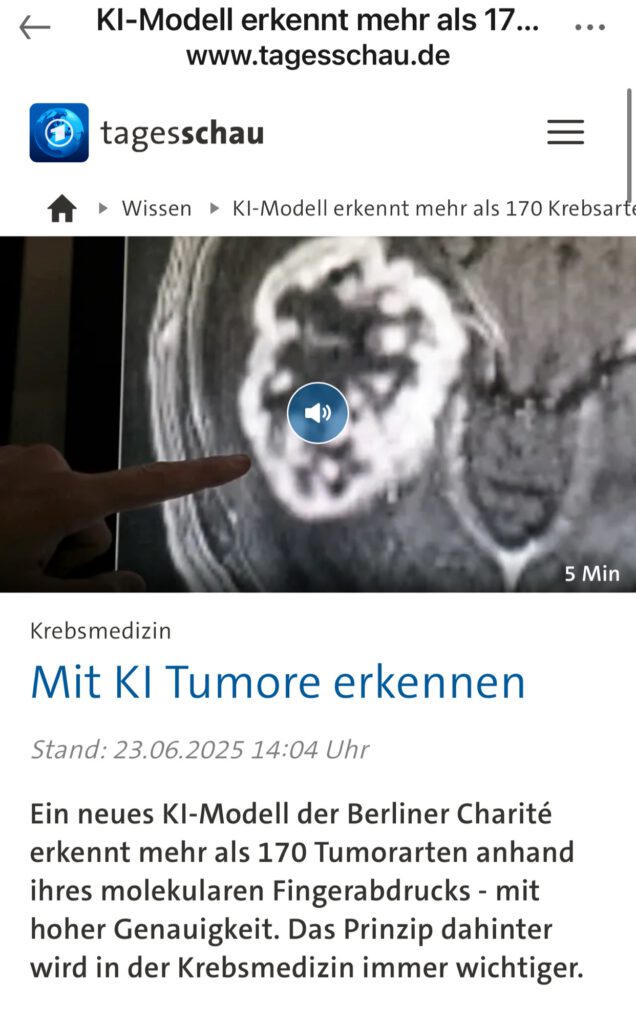The width and height of the screenshot is (636, 1024).
Task: Go to the tagesschau homepage via its logo
Action: 146,132
